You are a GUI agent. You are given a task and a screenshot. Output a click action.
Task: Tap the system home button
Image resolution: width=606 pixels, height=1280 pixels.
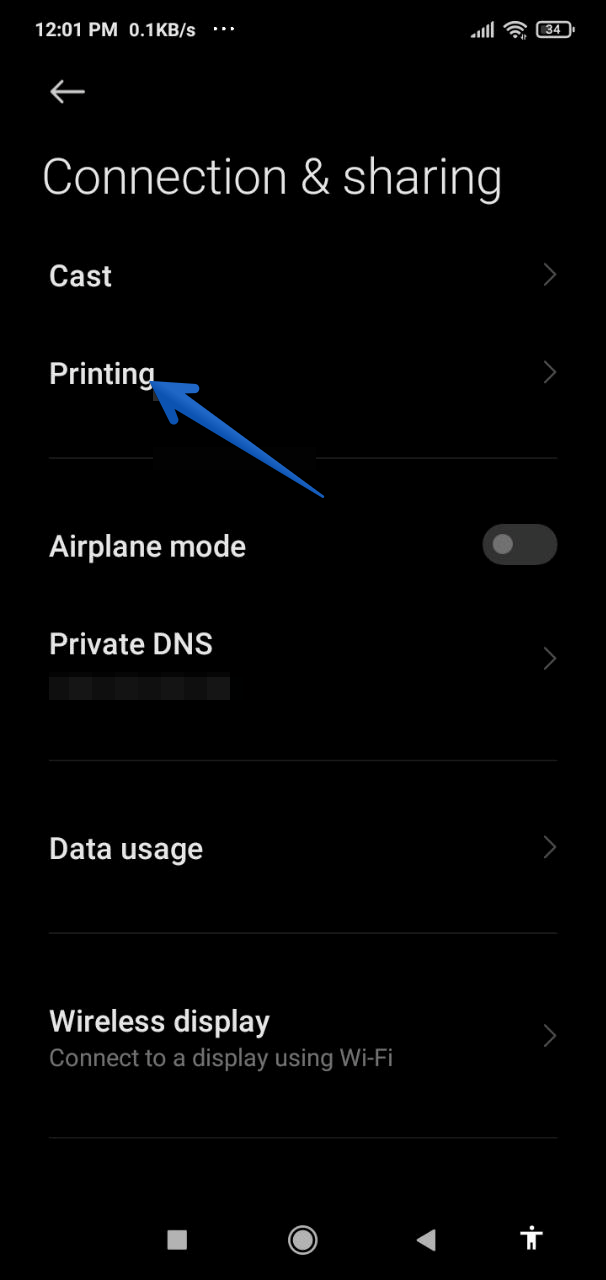[x=303, y=1240]
